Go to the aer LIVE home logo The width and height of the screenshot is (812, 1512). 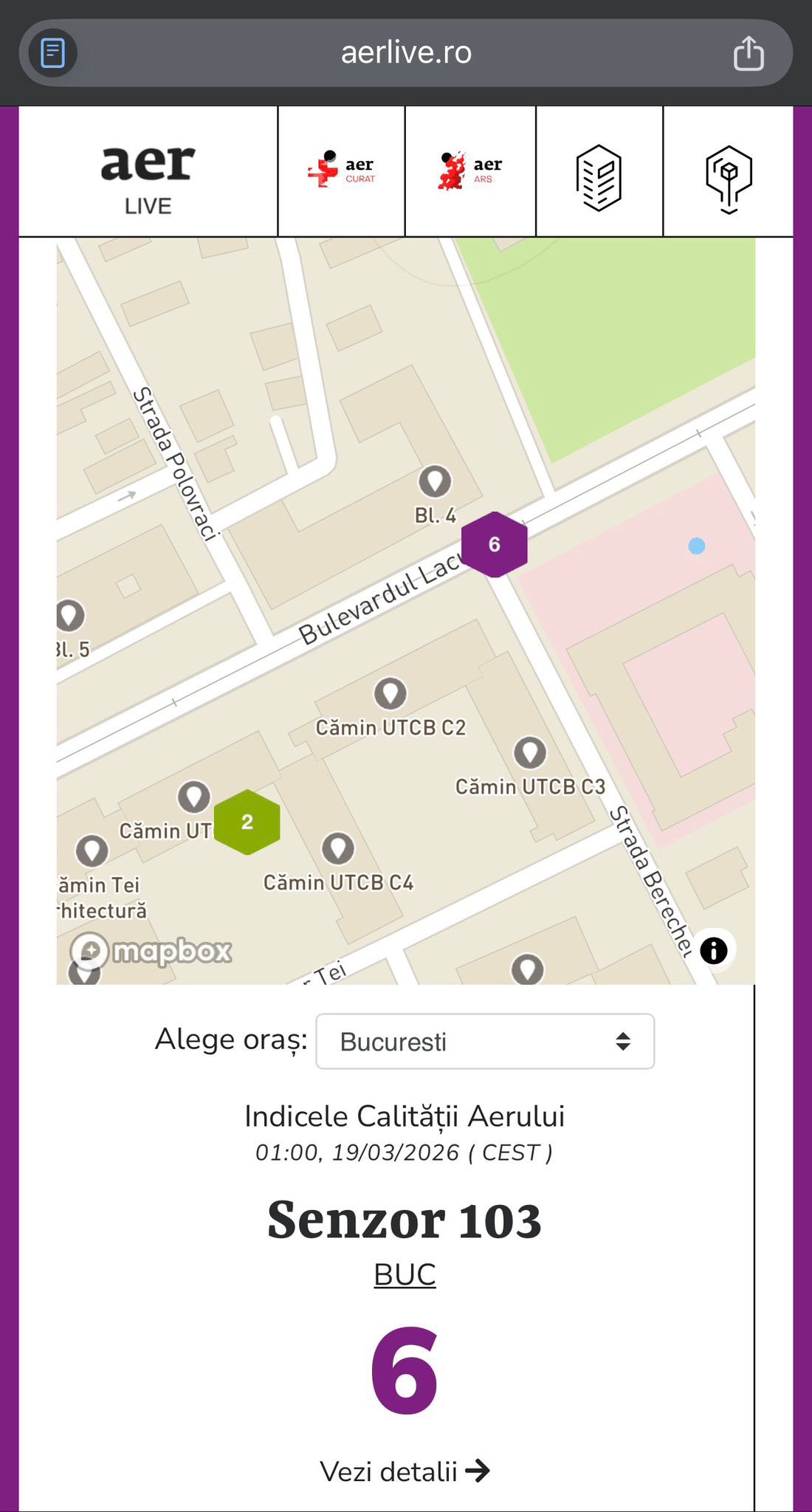point(148,172)
